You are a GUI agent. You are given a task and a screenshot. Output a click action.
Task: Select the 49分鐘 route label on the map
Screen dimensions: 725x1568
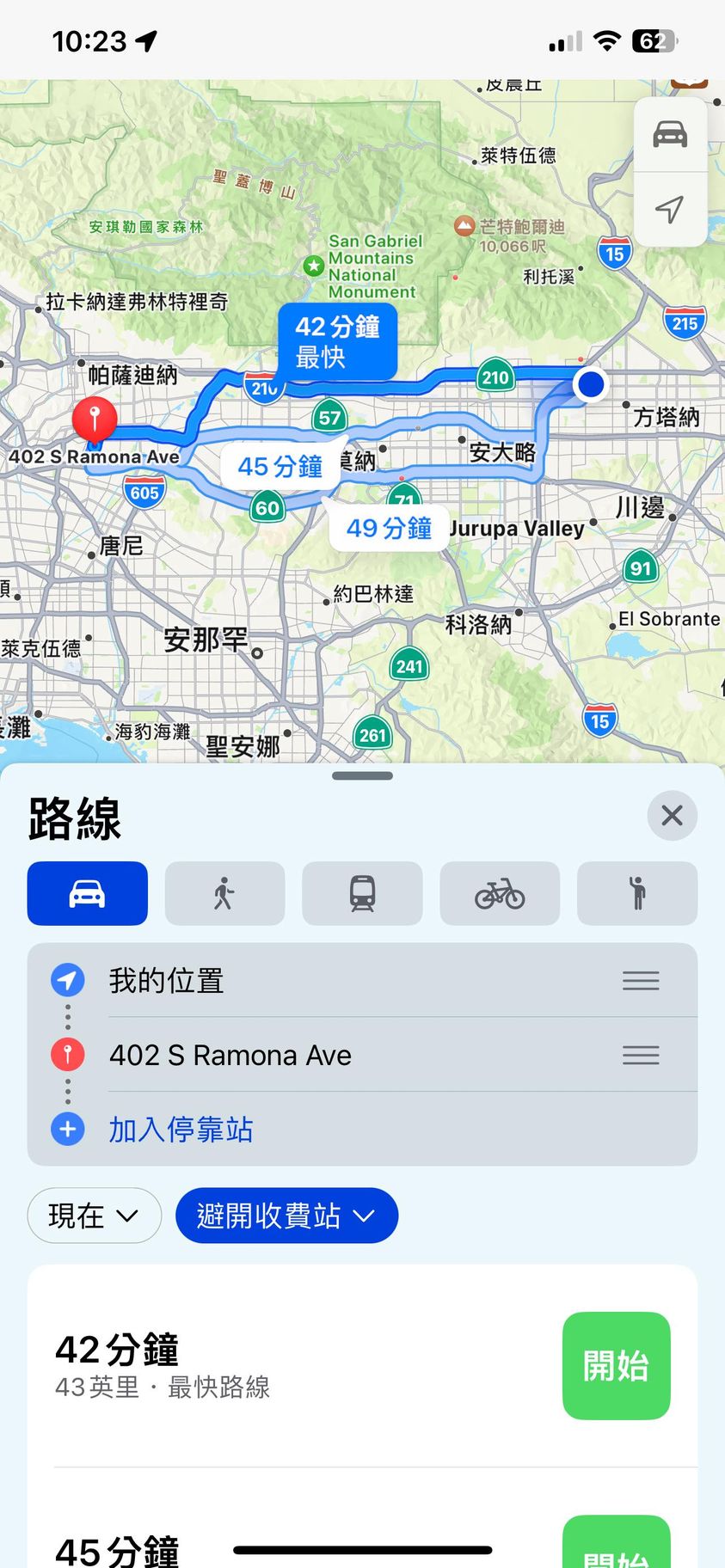click(x=389, y=528)
